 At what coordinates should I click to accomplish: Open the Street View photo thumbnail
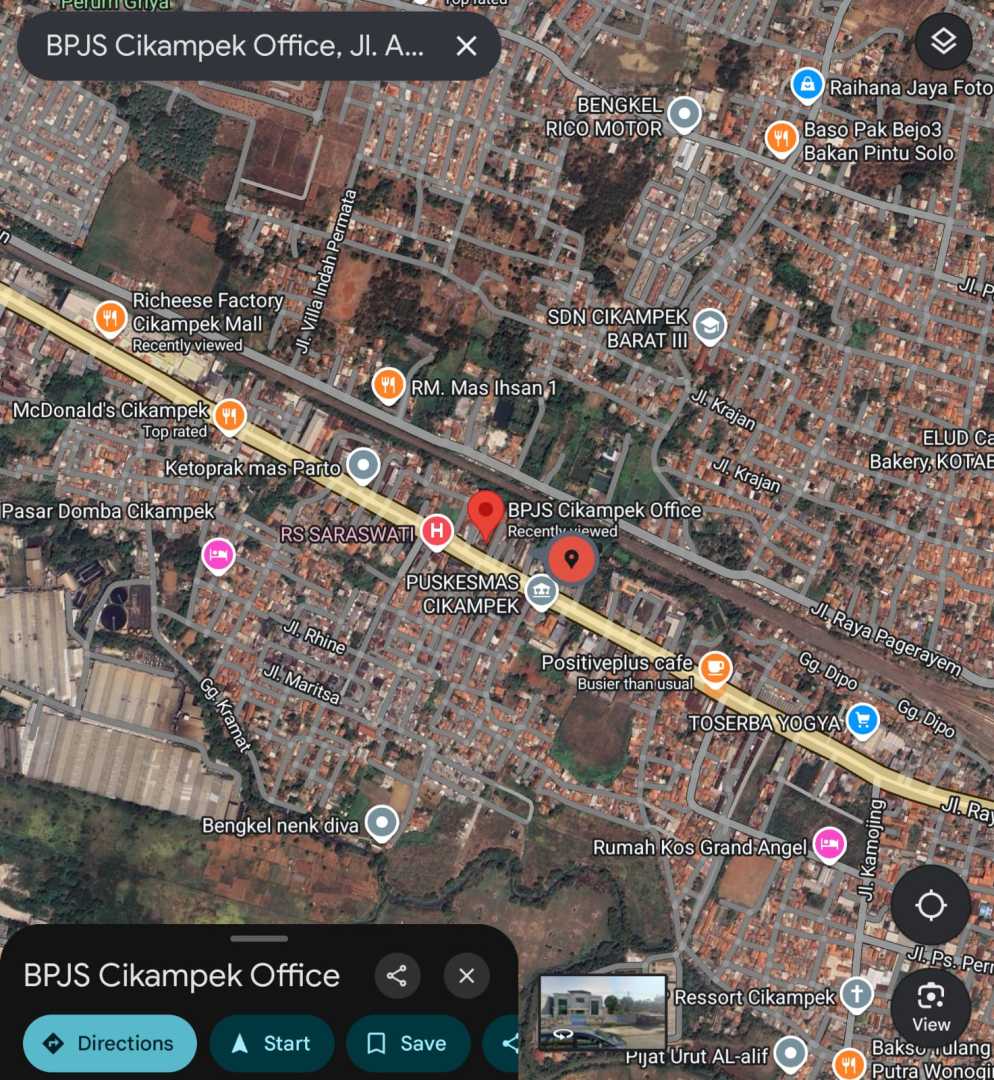[602, 1011]
